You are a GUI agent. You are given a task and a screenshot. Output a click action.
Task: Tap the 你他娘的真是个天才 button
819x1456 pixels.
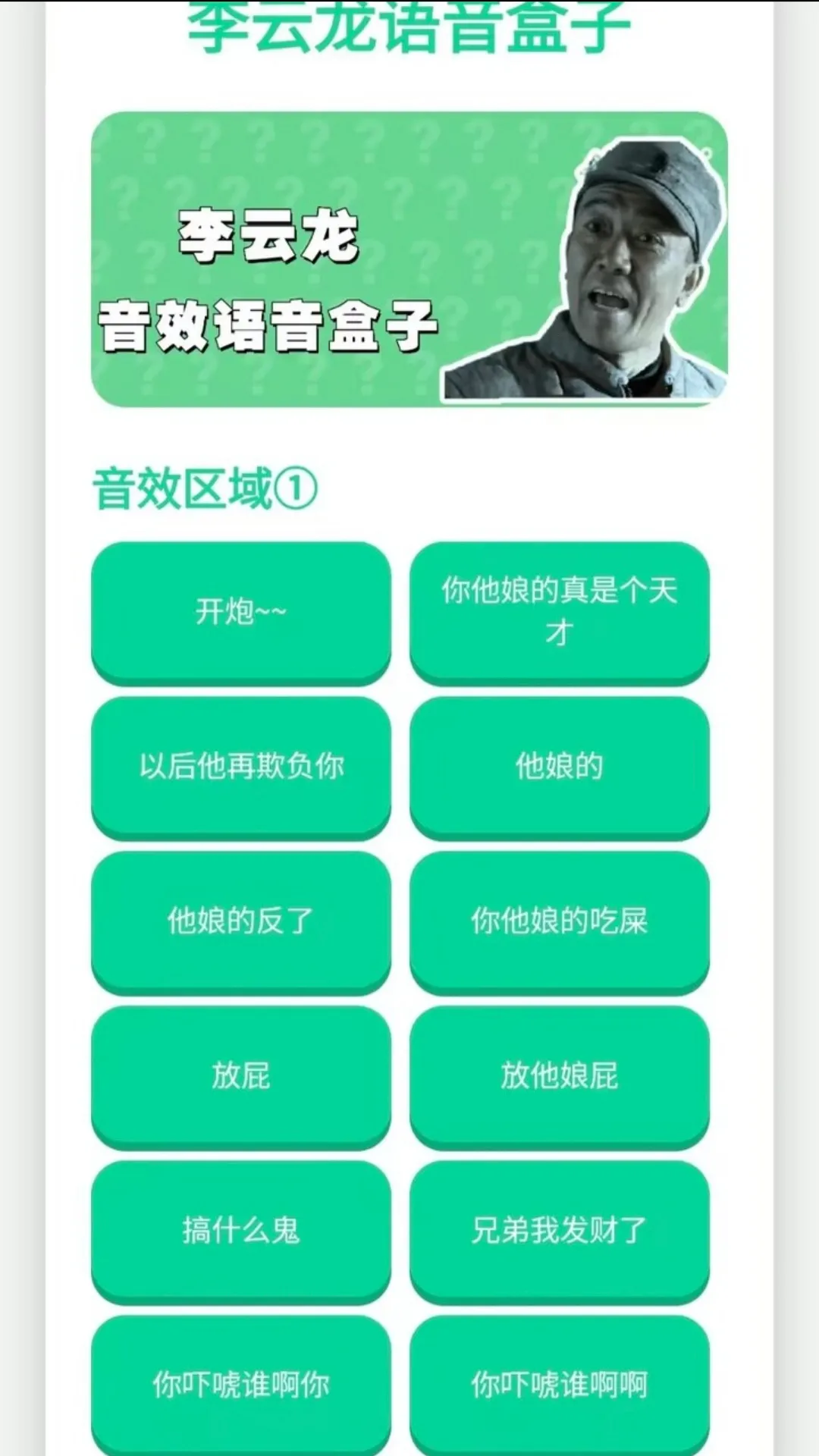(x=560, y=611)
